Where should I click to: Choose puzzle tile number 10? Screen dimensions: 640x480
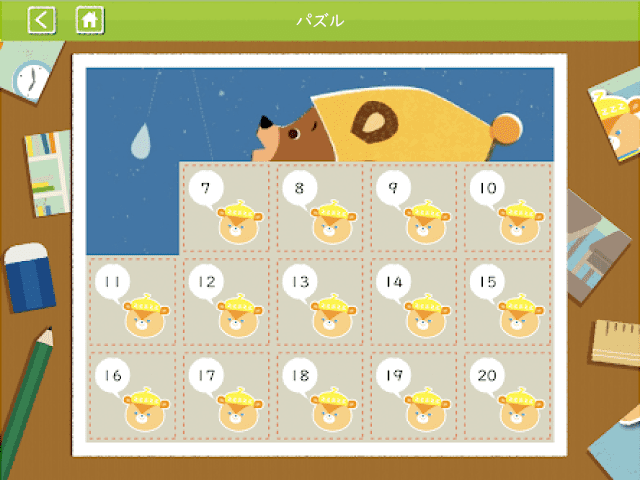(x=506, y=208)
